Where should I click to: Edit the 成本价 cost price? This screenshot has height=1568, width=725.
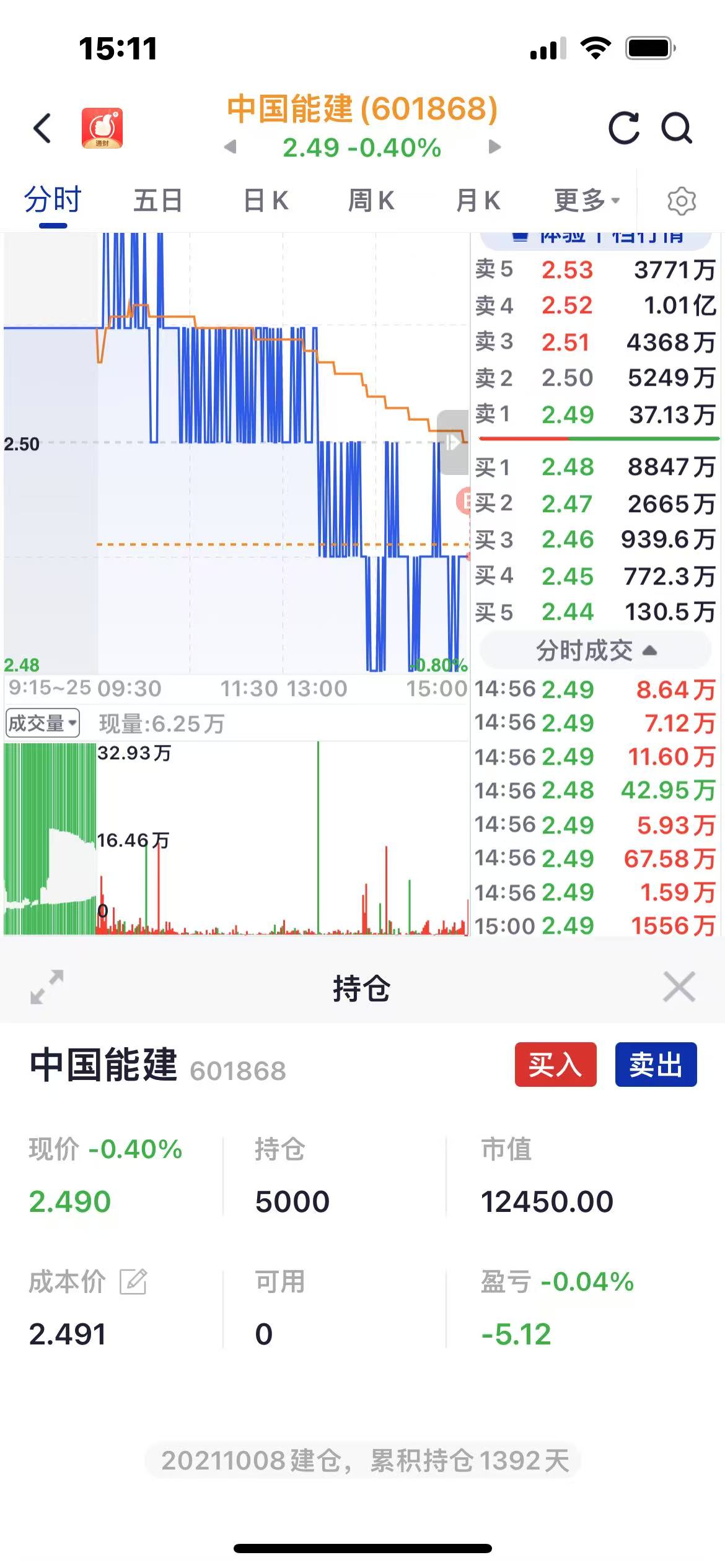click(x=133, y=1281)
